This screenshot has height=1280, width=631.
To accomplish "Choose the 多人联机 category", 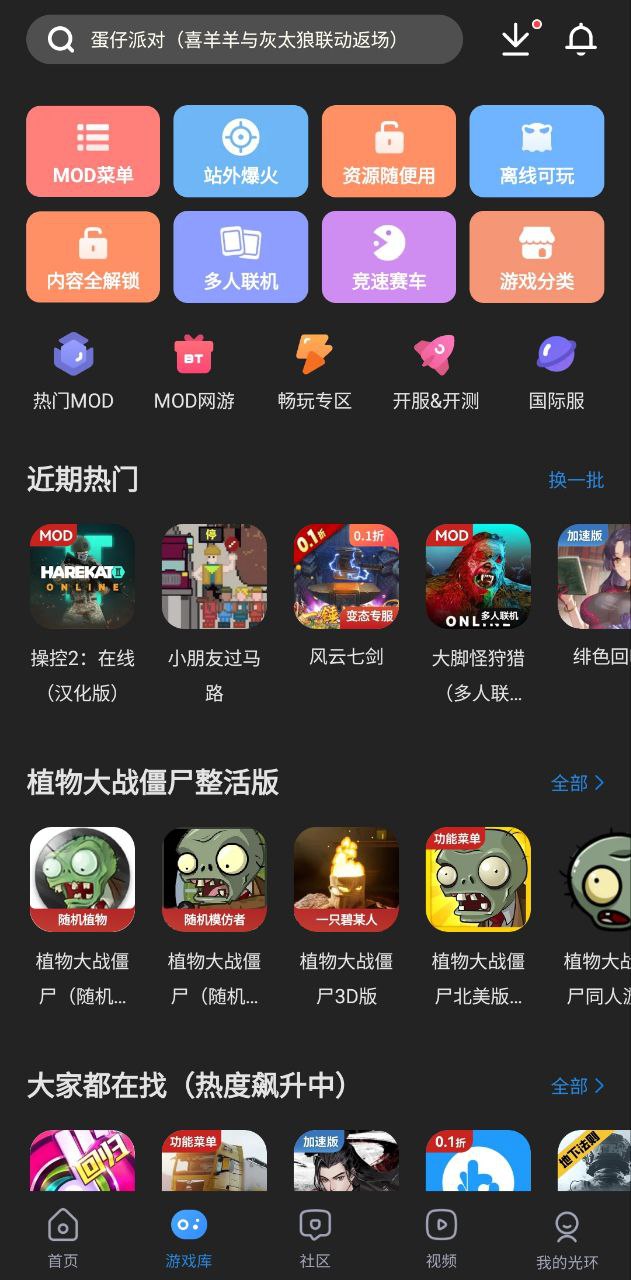I will tap(240, 257).
